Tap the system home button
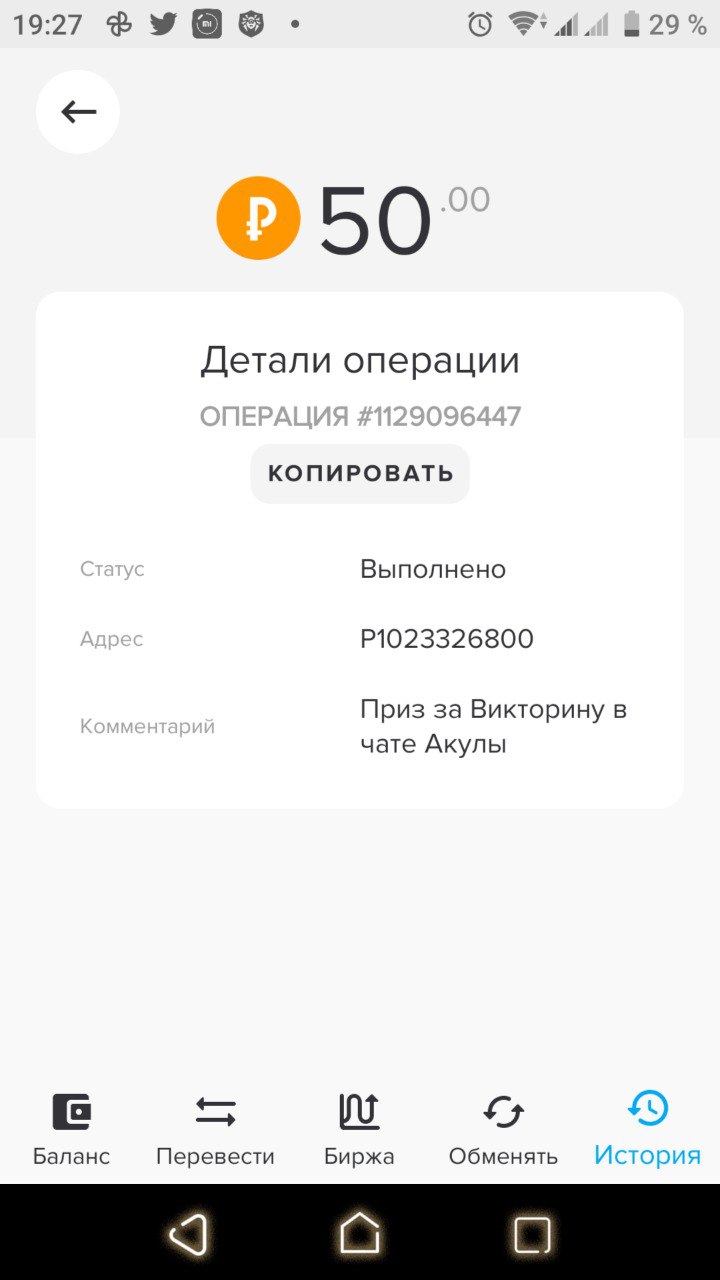The height and width of the screenshot is (1280, 720). click(360, 1233)
